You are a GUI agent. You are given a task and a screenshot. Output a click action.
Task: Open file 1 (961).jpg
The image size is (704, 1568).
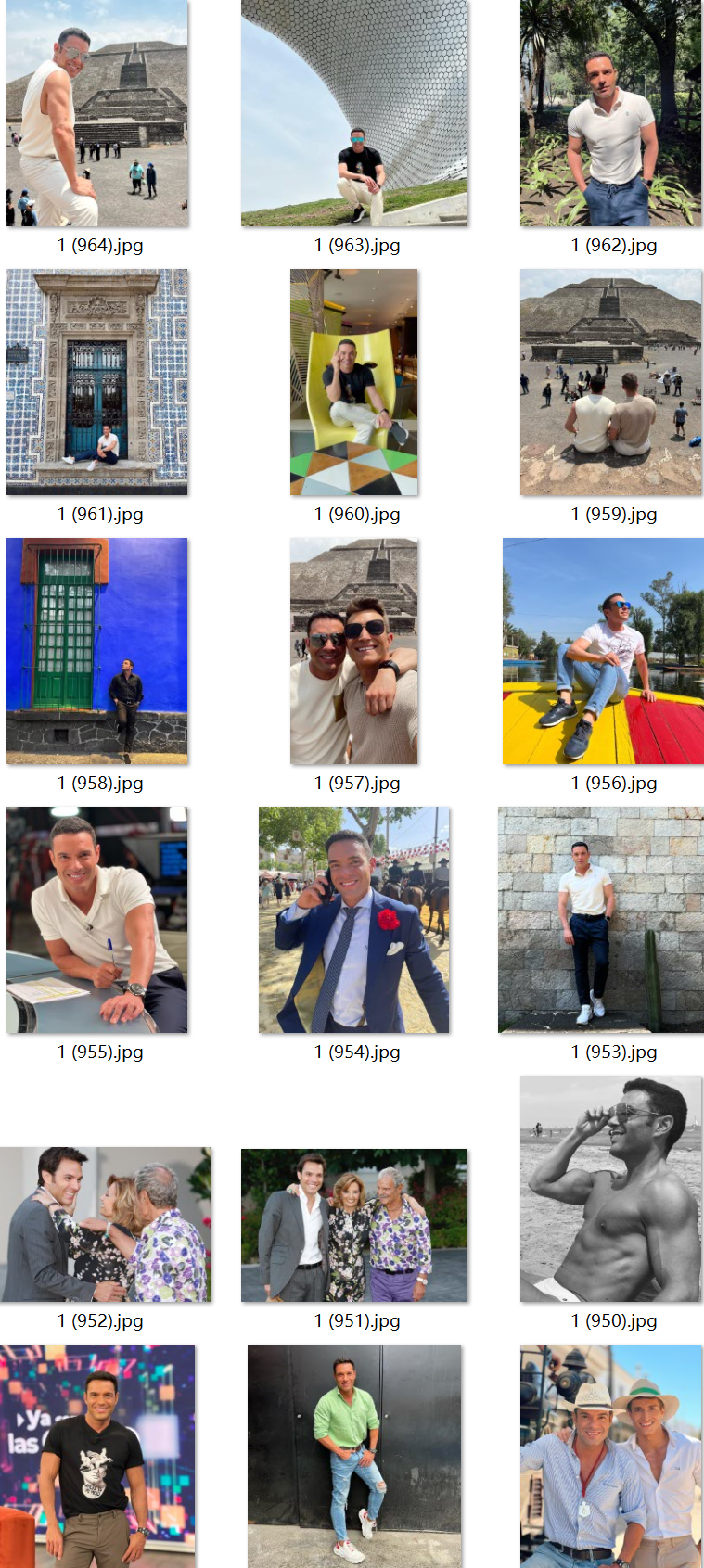[97, 382]
